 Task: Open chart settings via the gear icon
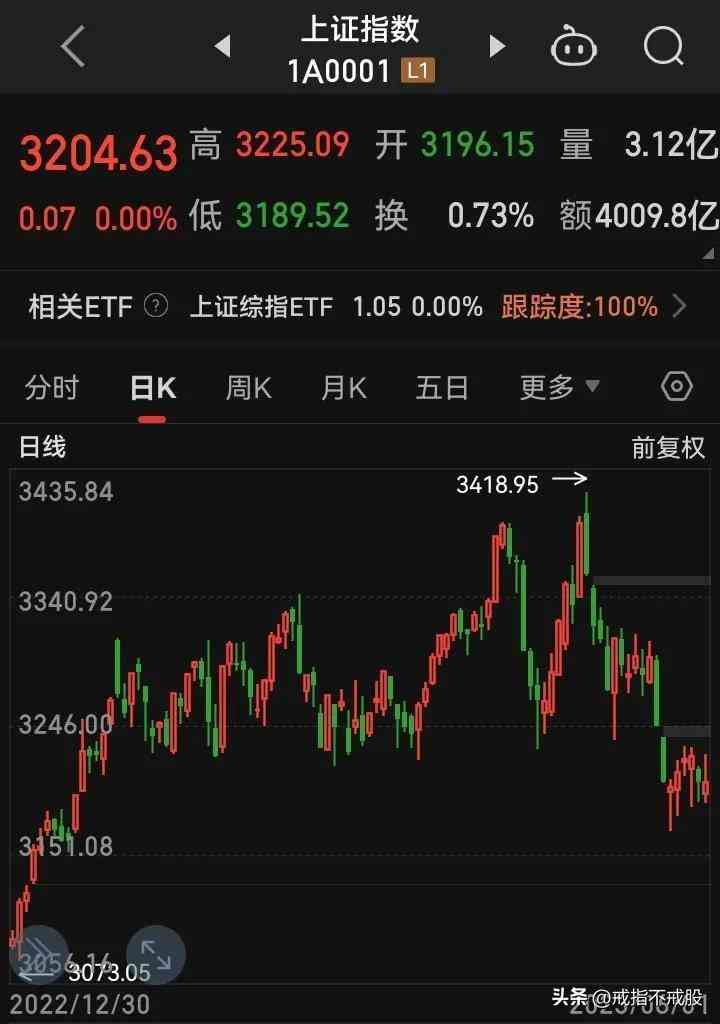676,386
